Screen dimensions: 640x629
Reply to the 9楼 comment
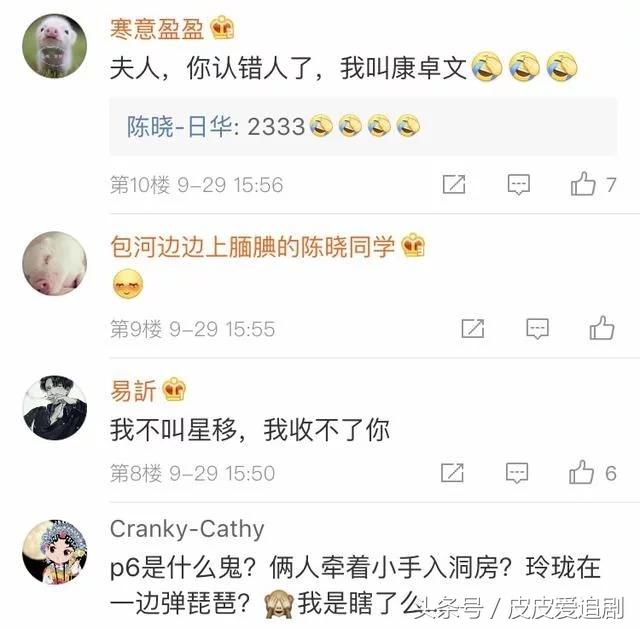(x=537, y=328)
